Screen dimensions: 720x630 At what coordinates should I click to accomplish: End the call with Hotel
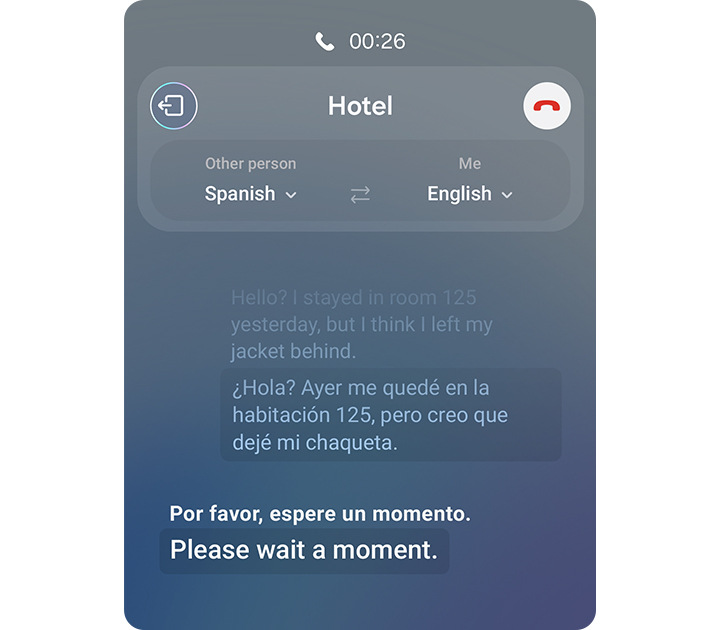tap(547, 106)
